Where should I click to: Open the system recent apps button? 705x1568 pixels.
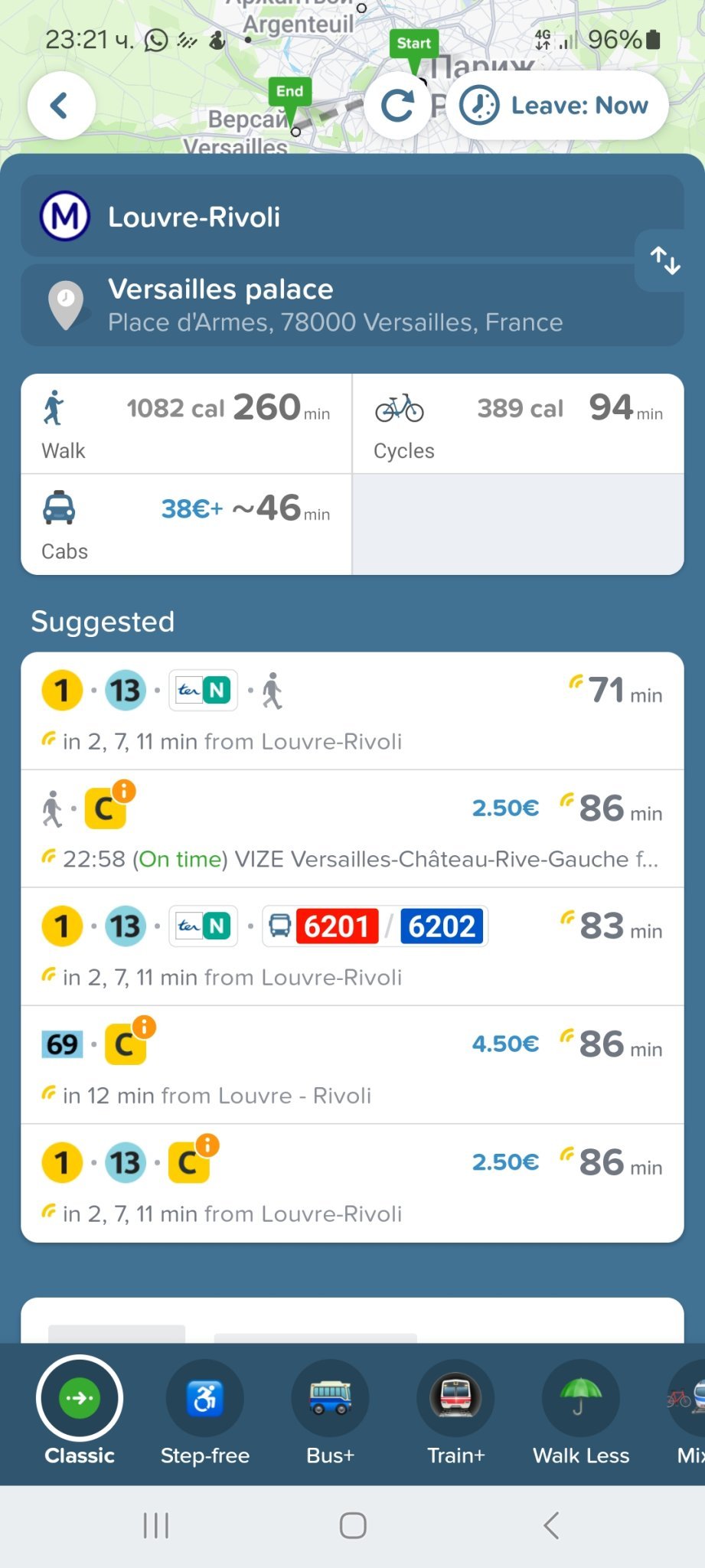pos(156,1525)
